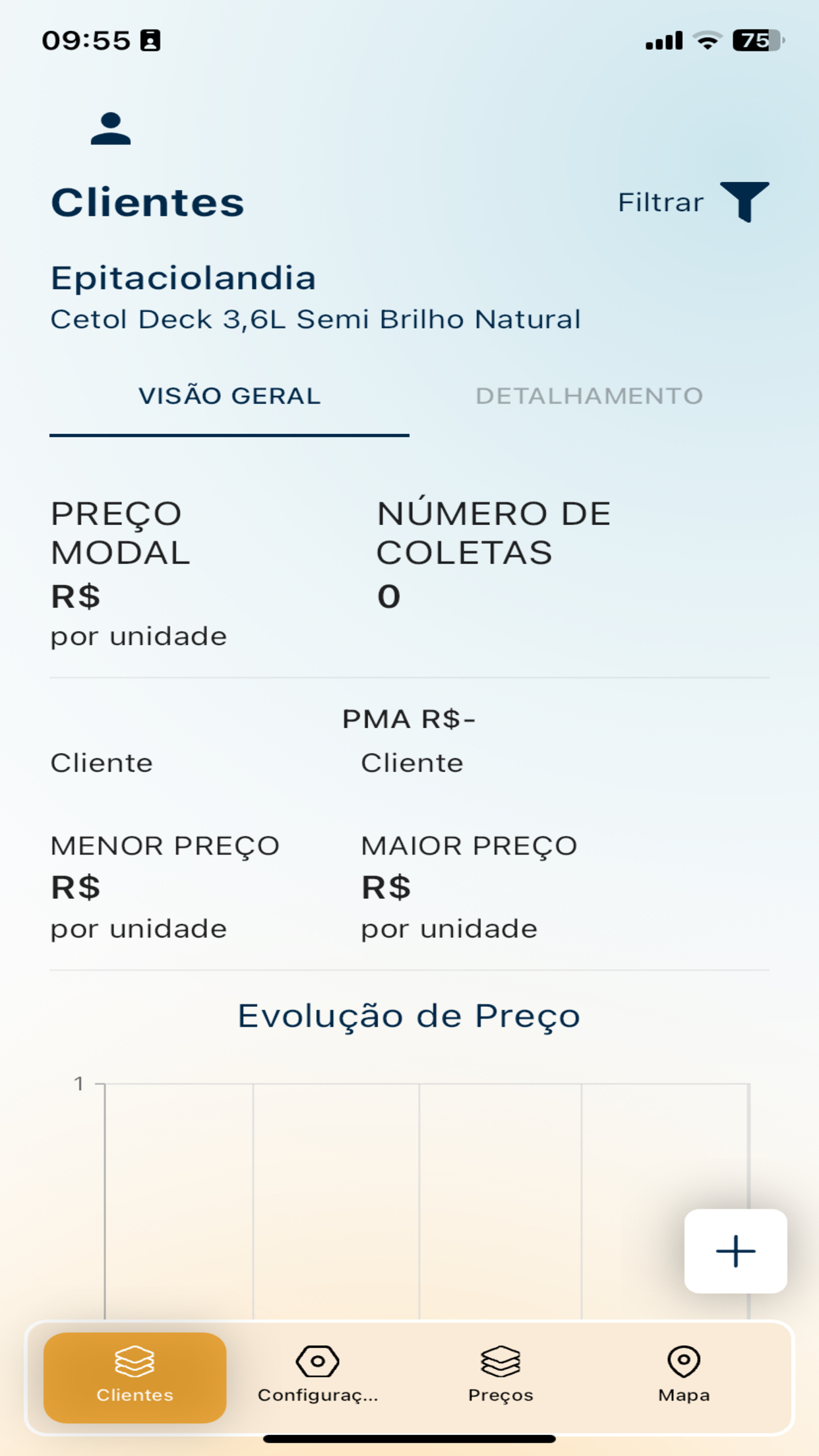Switch to the Preços tab

click(501, 1378)
